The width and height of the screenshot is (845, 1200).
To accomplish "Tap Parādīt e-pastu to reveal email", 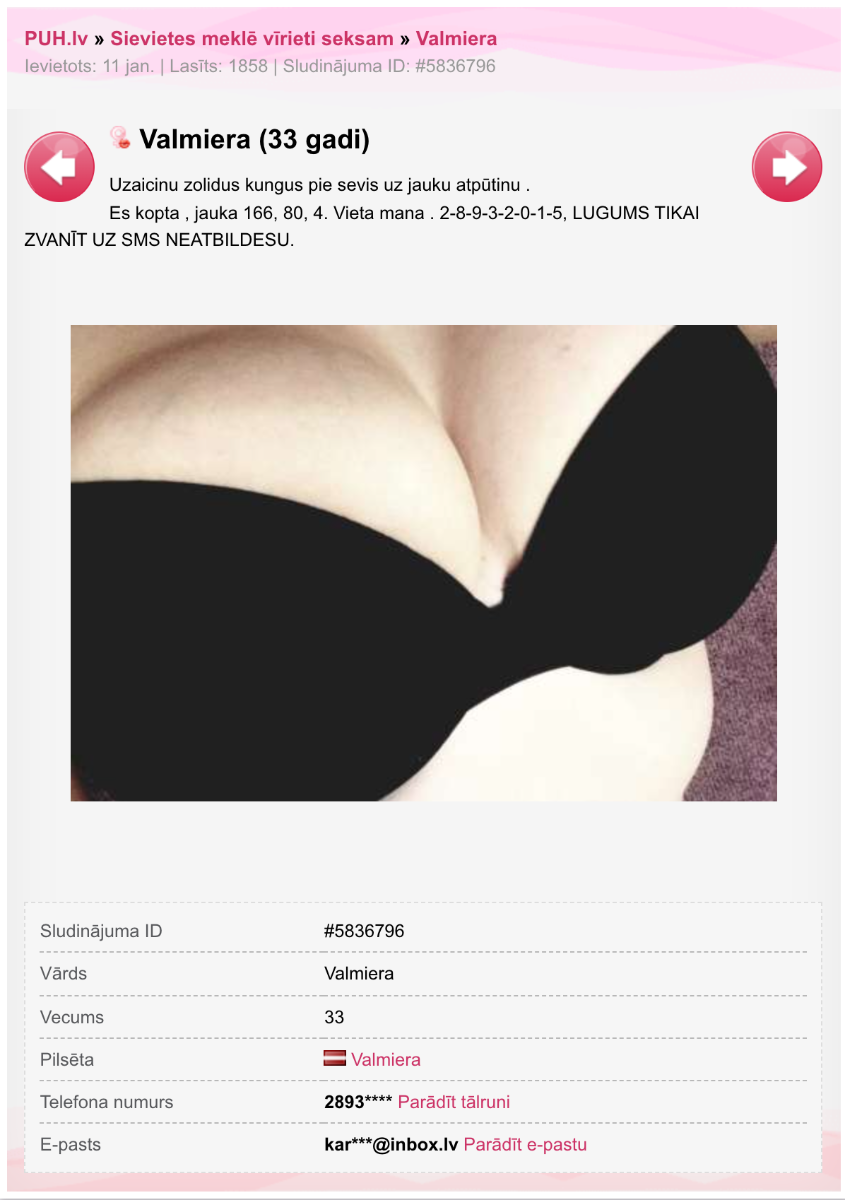I will 524,1144.
